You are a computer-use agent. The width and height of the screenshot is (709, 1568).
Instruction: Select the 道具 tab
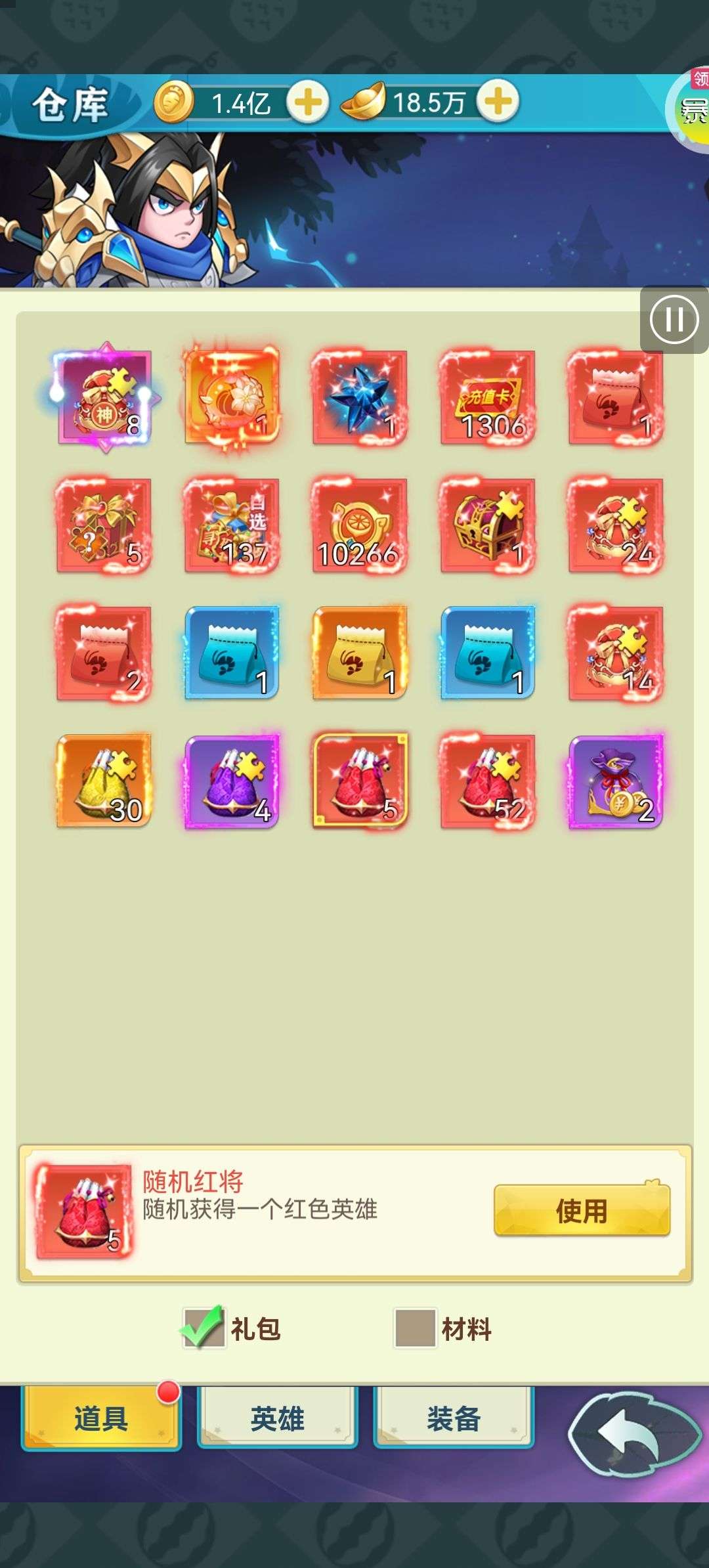click(101, 1418)
